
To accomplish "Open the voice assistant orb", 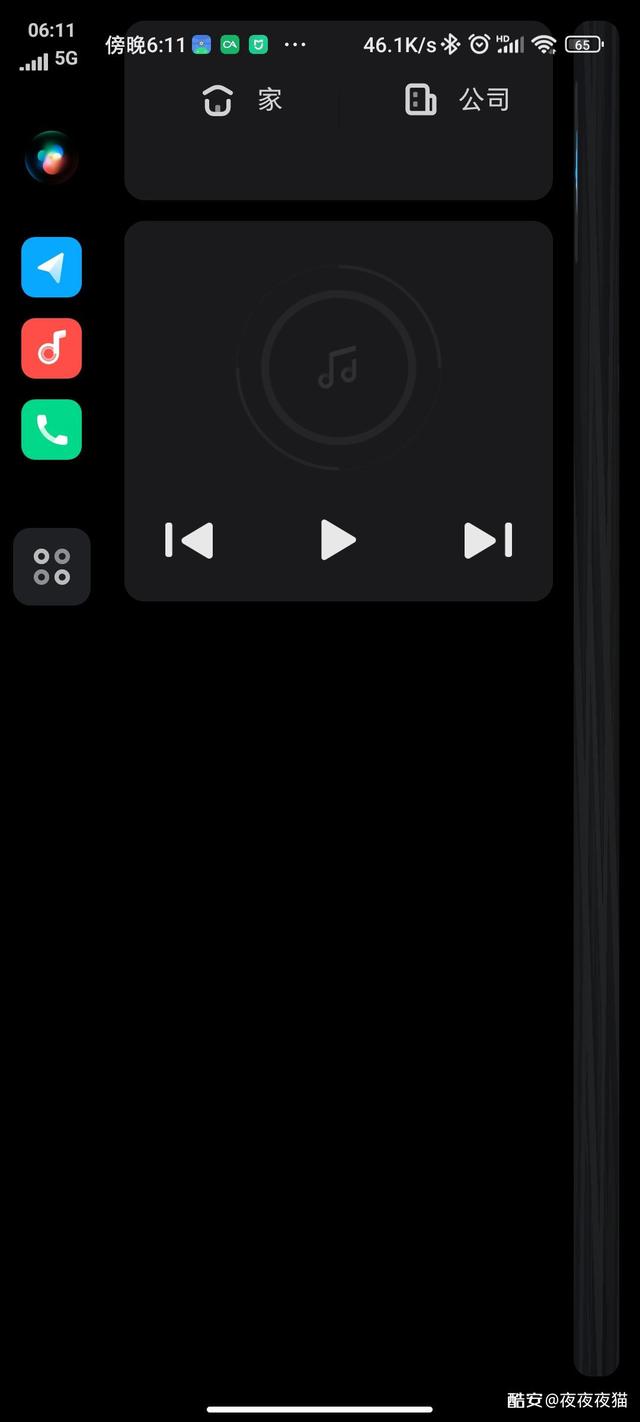I will coord(51,159).
